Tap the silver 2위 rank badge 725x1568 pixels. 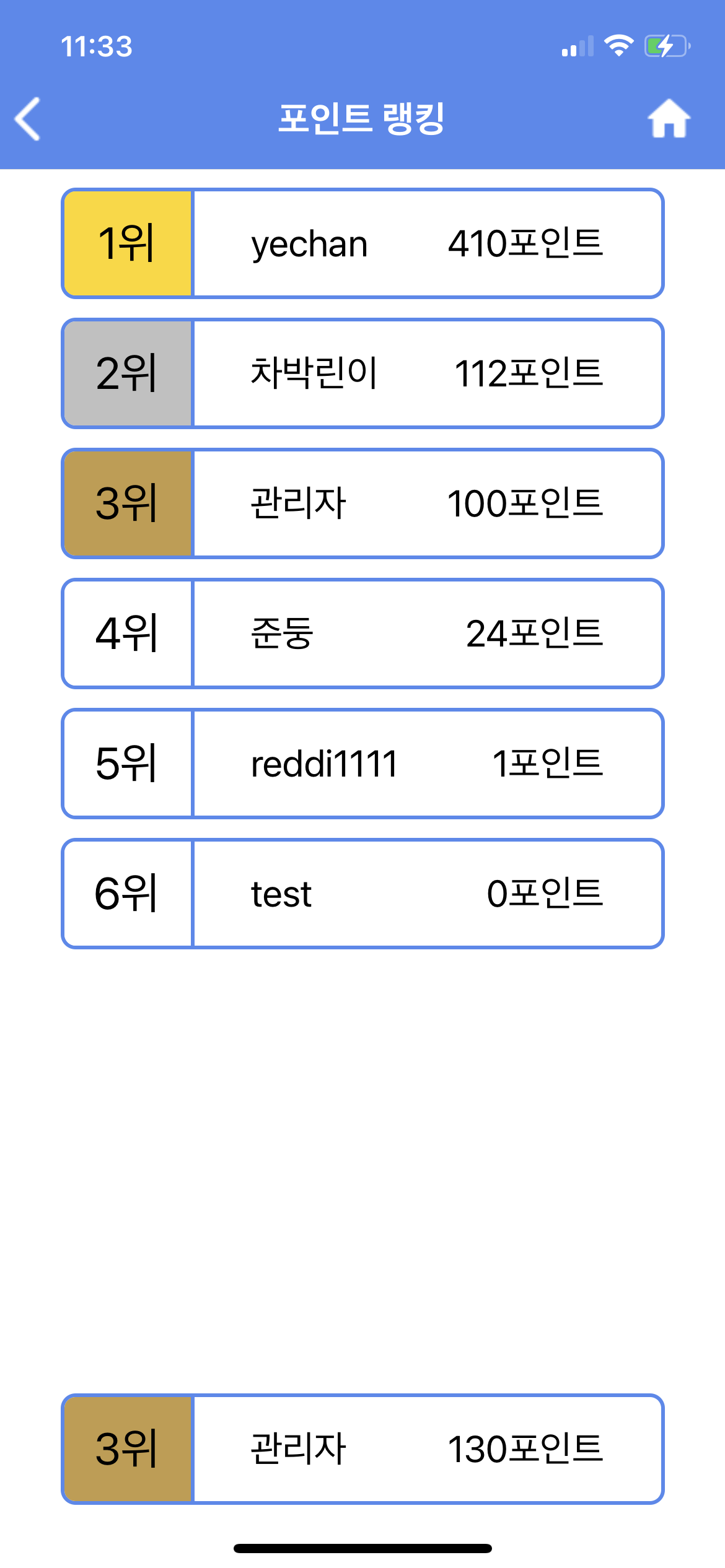tap(127, 373)
